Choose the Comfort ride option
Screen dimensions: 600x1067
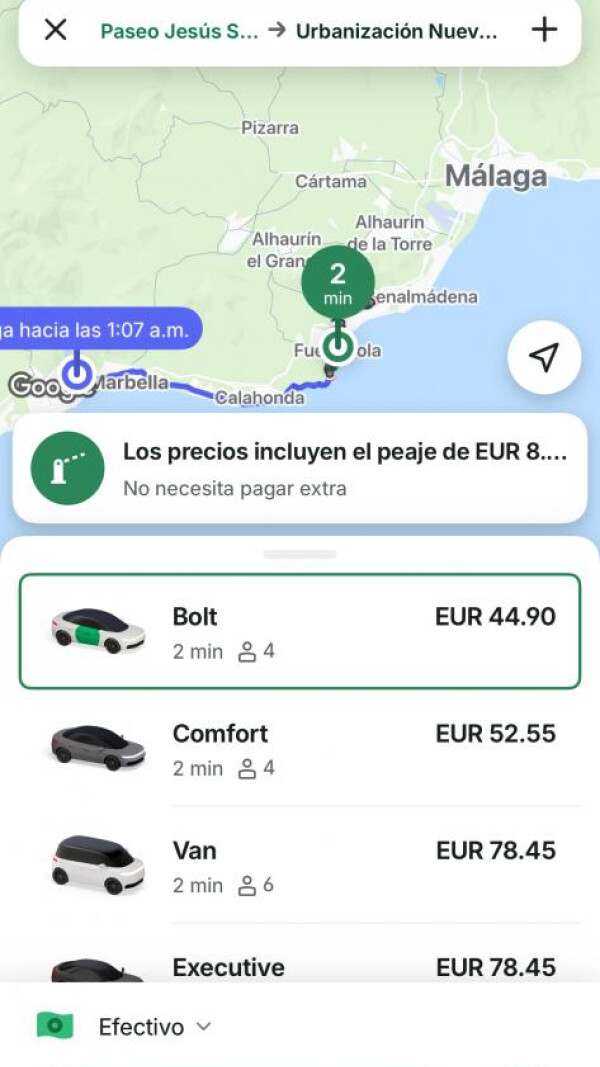point(300,749)
